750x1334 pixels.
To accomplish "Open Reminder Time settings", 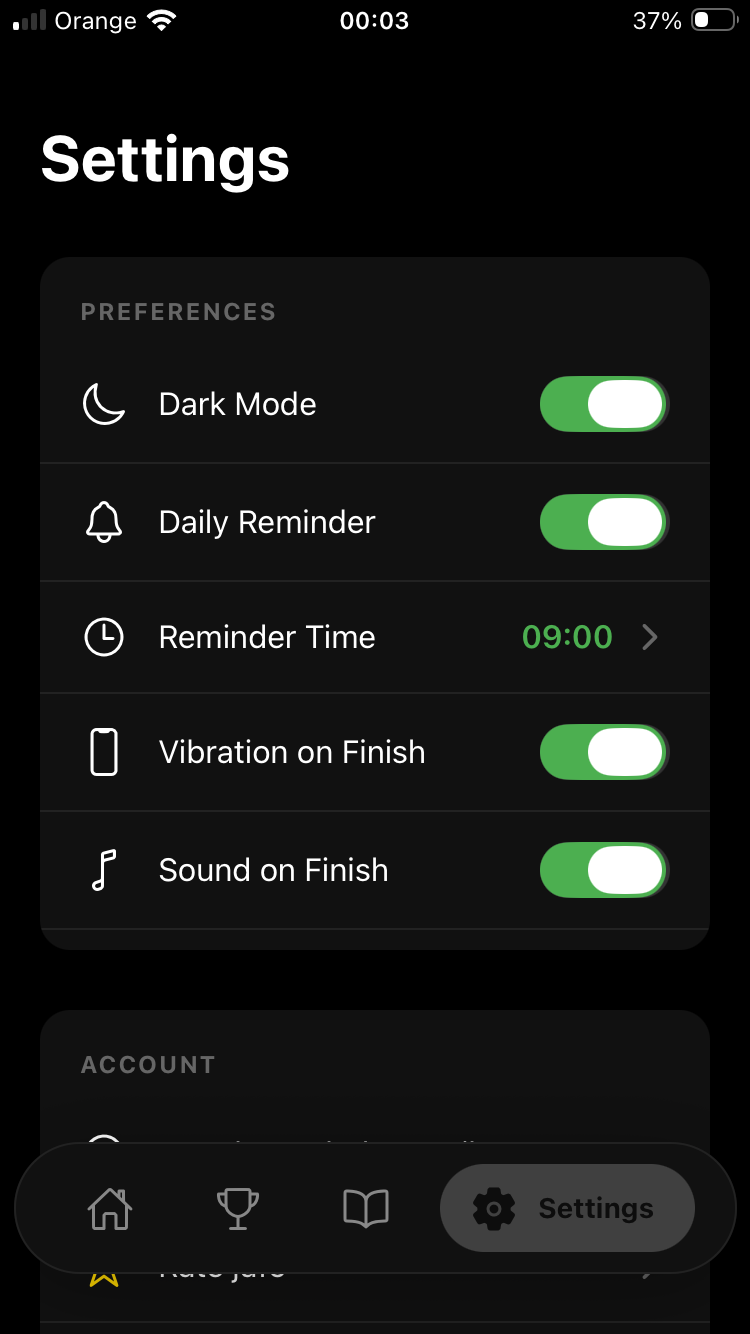I will pyautogui.click(x=375, y=637).
